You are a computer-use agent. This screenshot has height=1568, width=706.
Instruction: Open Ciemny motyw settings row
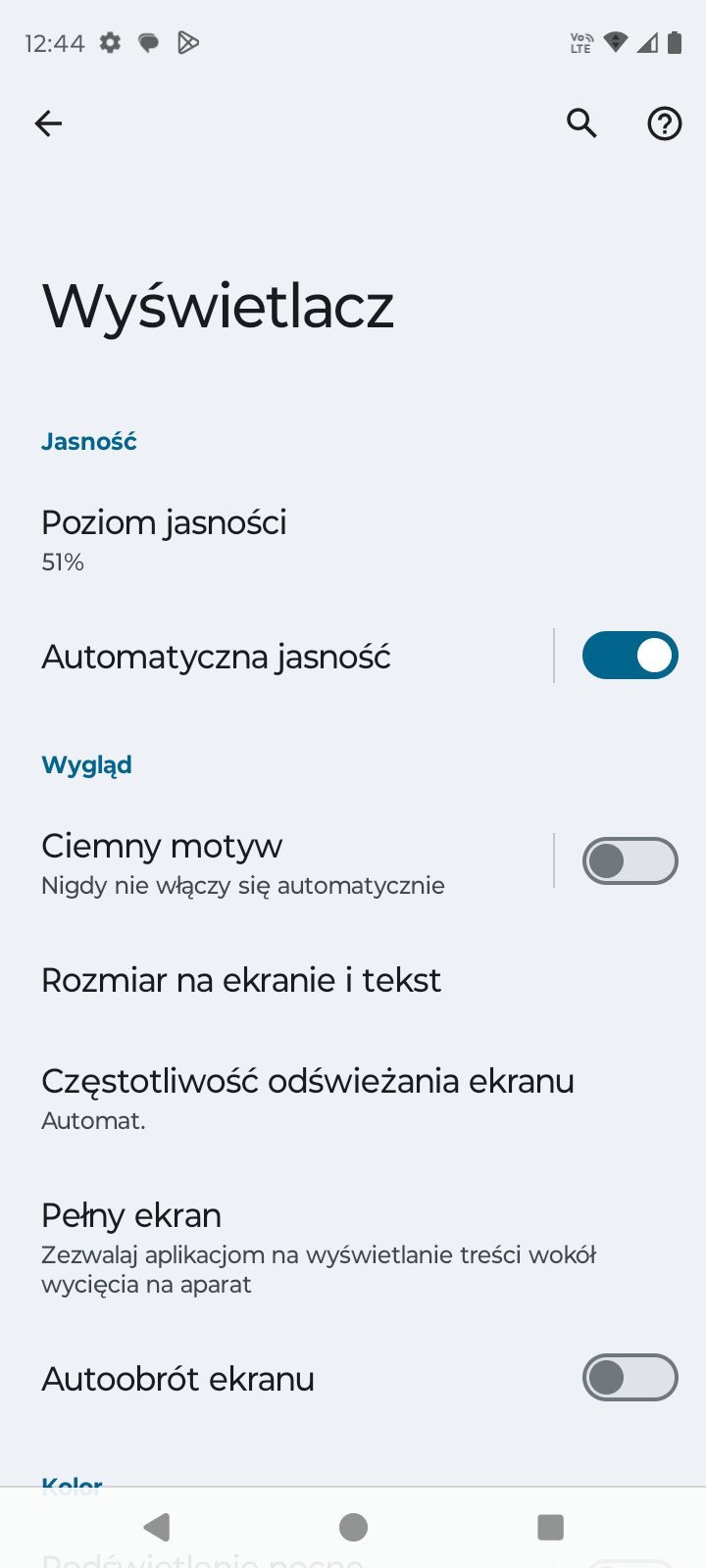click(x=277, y=862)
